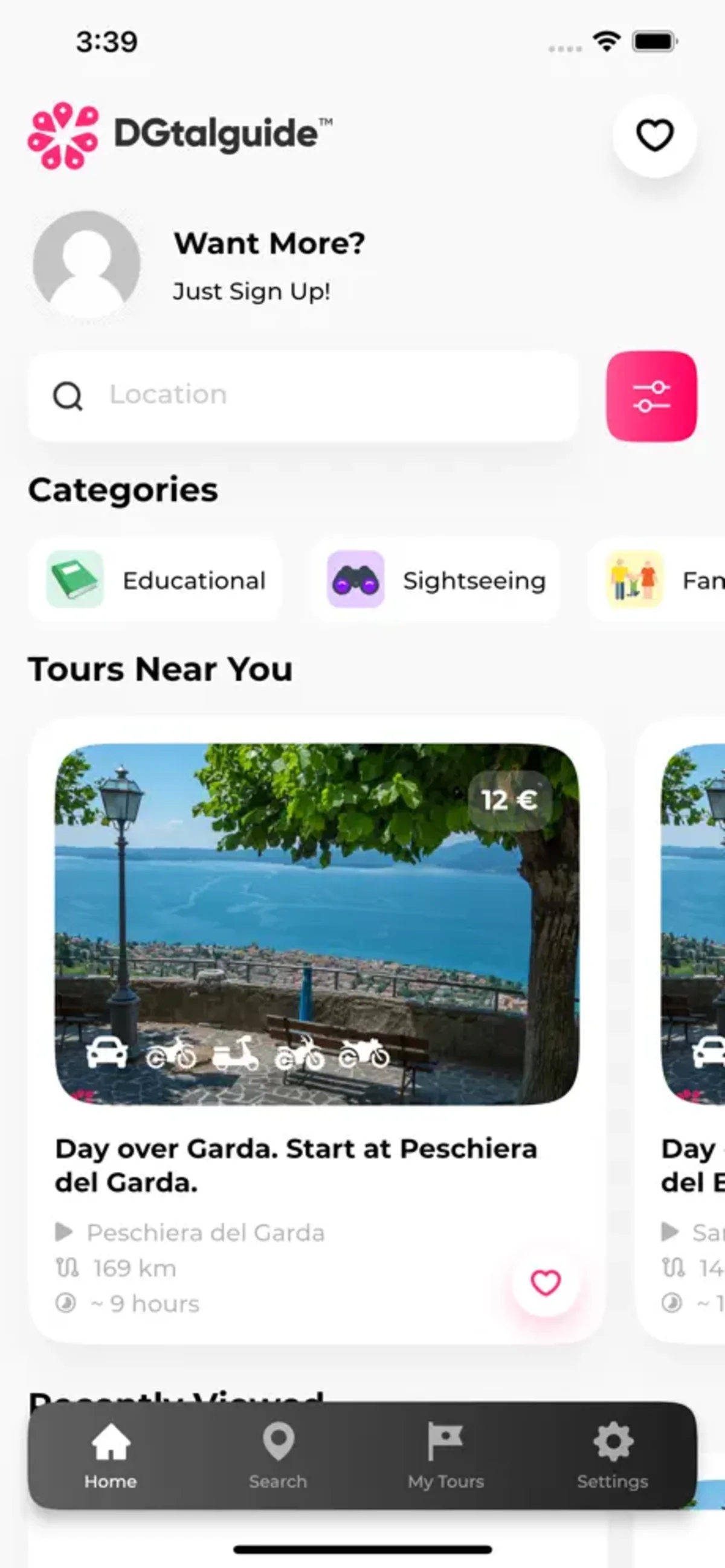
Task: Tap the Location search field
Action: pos(303,396)
